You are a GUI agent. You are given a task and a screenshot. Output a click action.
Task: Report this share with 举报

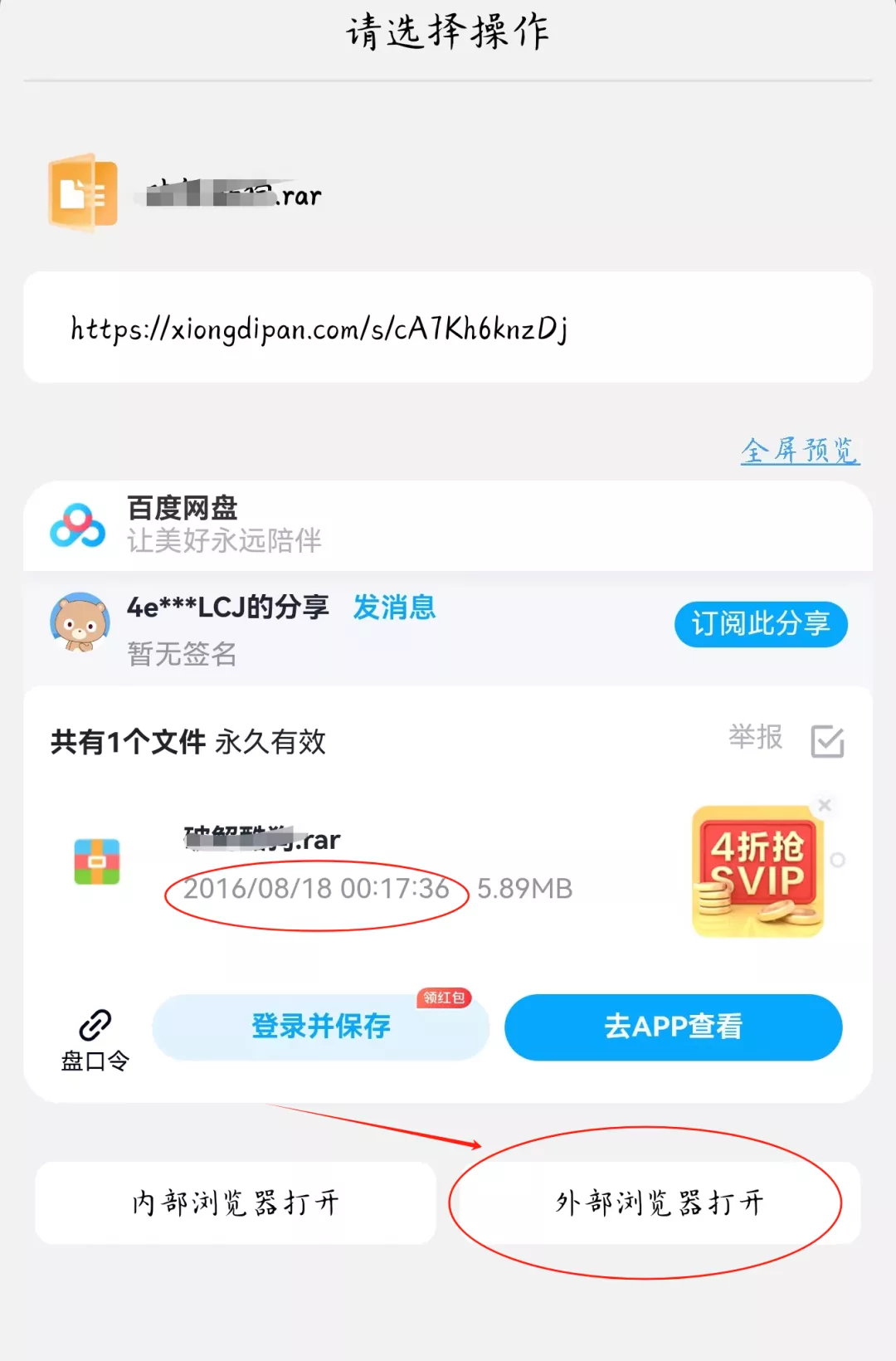tap(755, 737)
